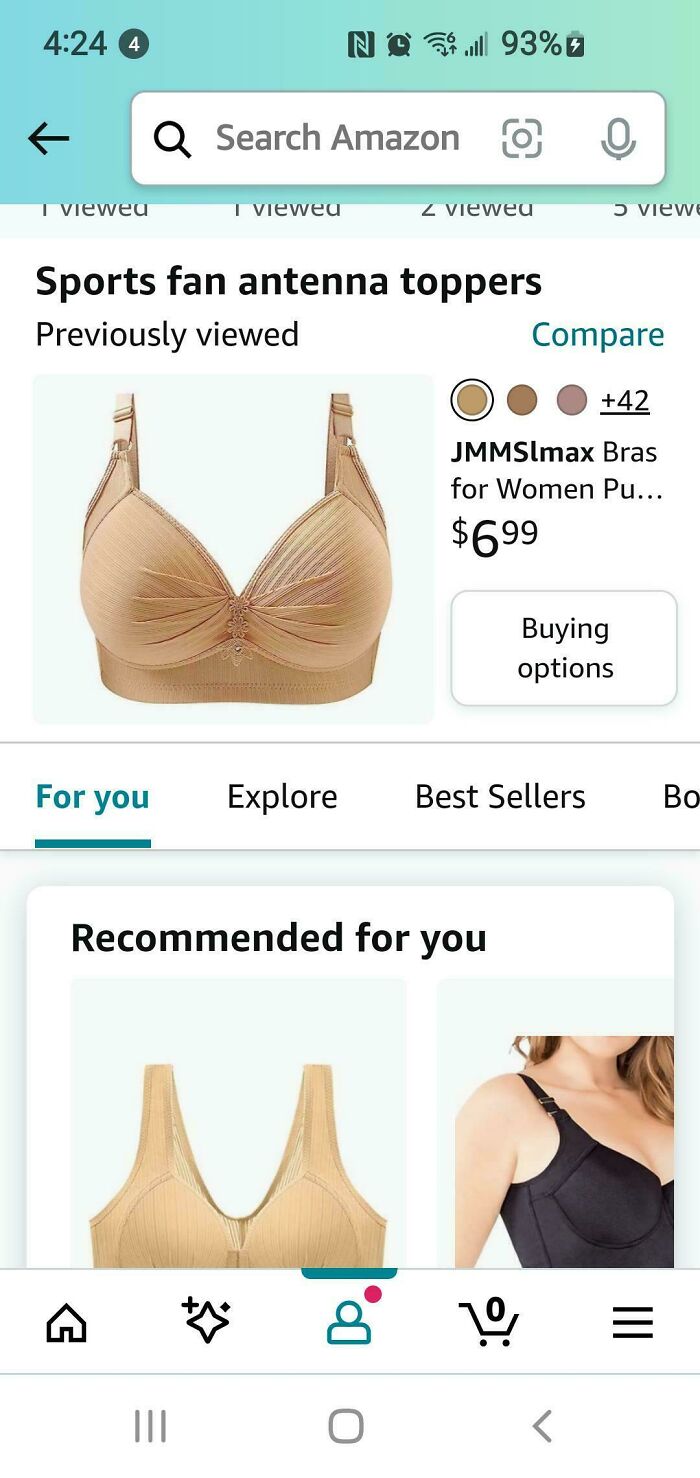This screenshot has width=700, height=1478.
Task: Open the shopping cart
Action: tap(488, 1322)
